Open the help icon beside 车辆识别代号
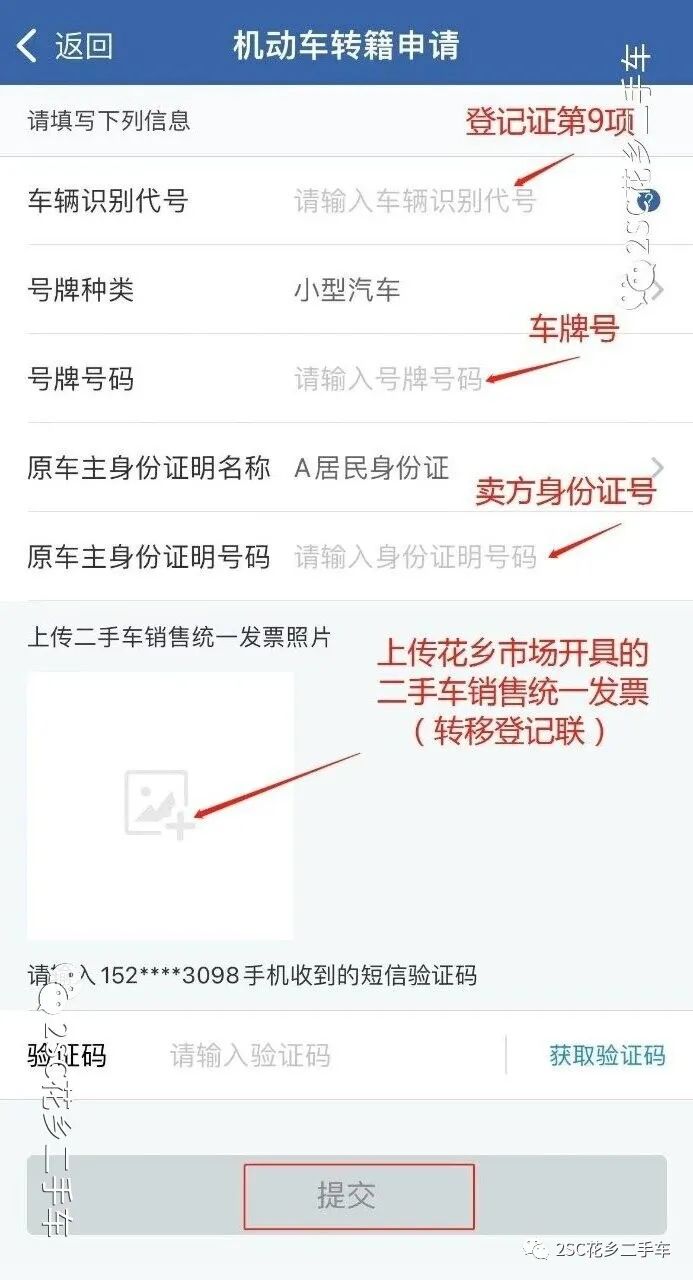The height and width of the screenshot is (1280, 693). [x=651, y=202]
